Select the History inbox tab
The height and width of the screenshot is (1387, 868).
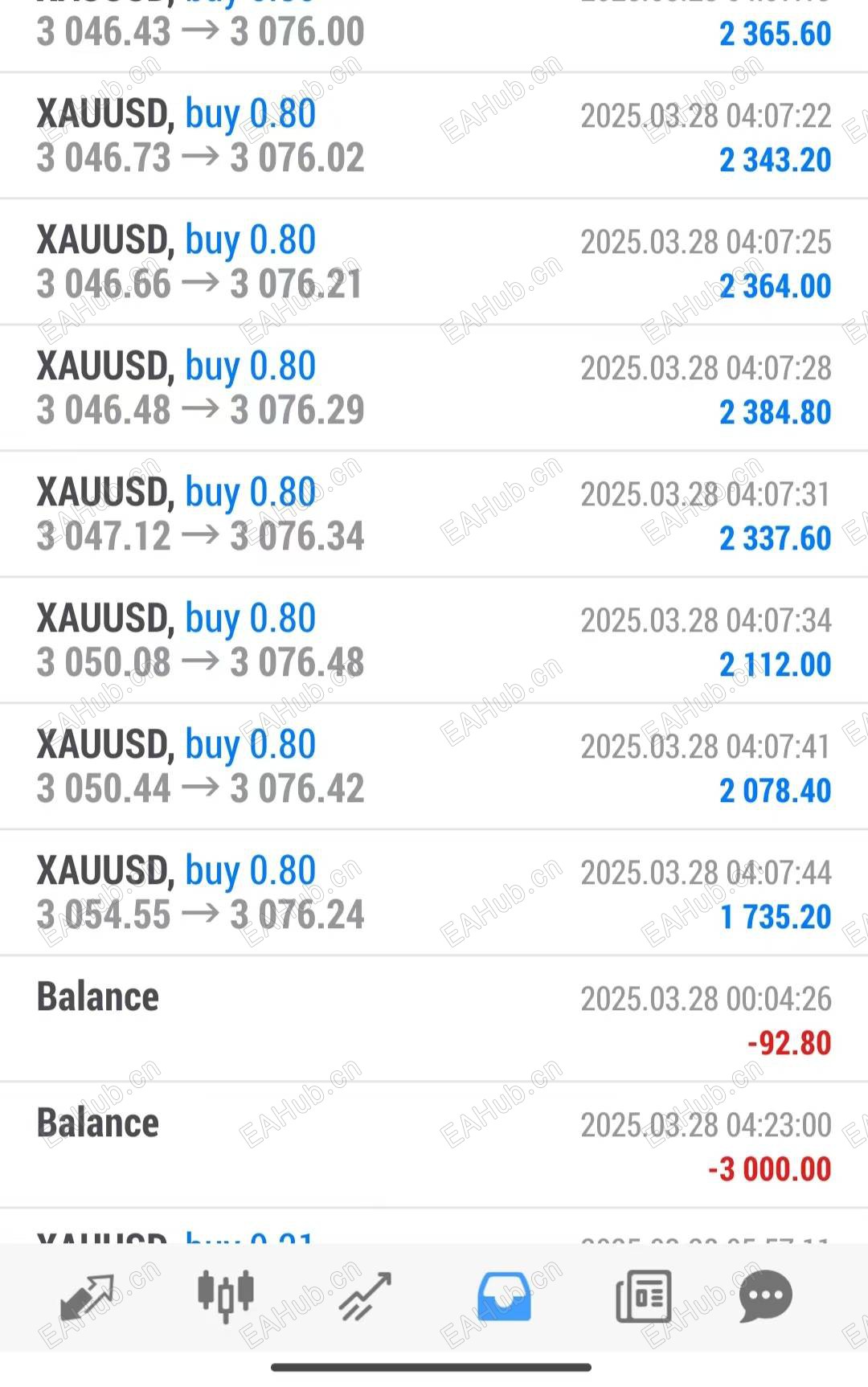coord(504,1295)
